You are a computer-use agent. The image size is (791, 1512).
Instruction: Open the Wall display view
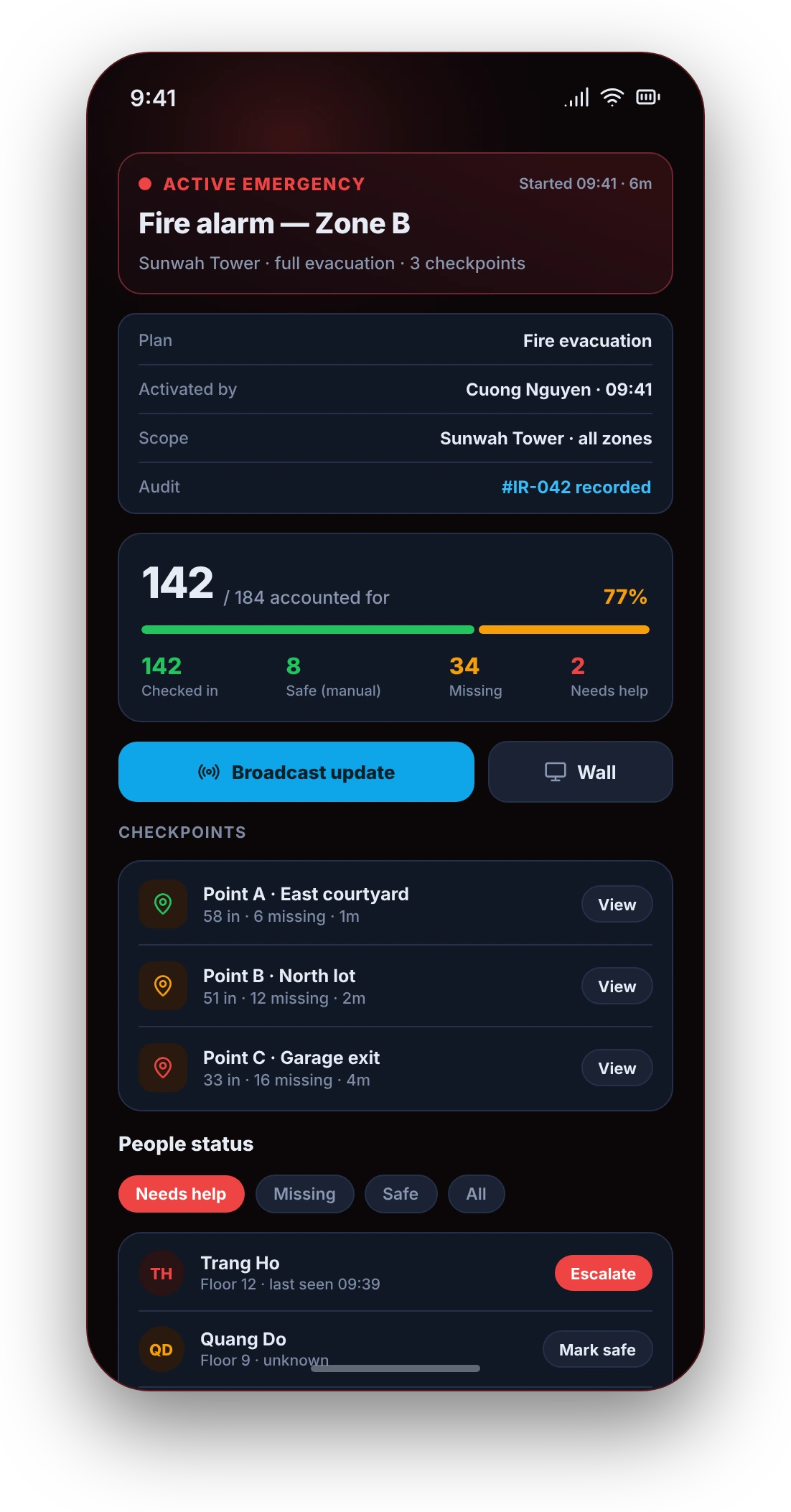tap(580, 772)
